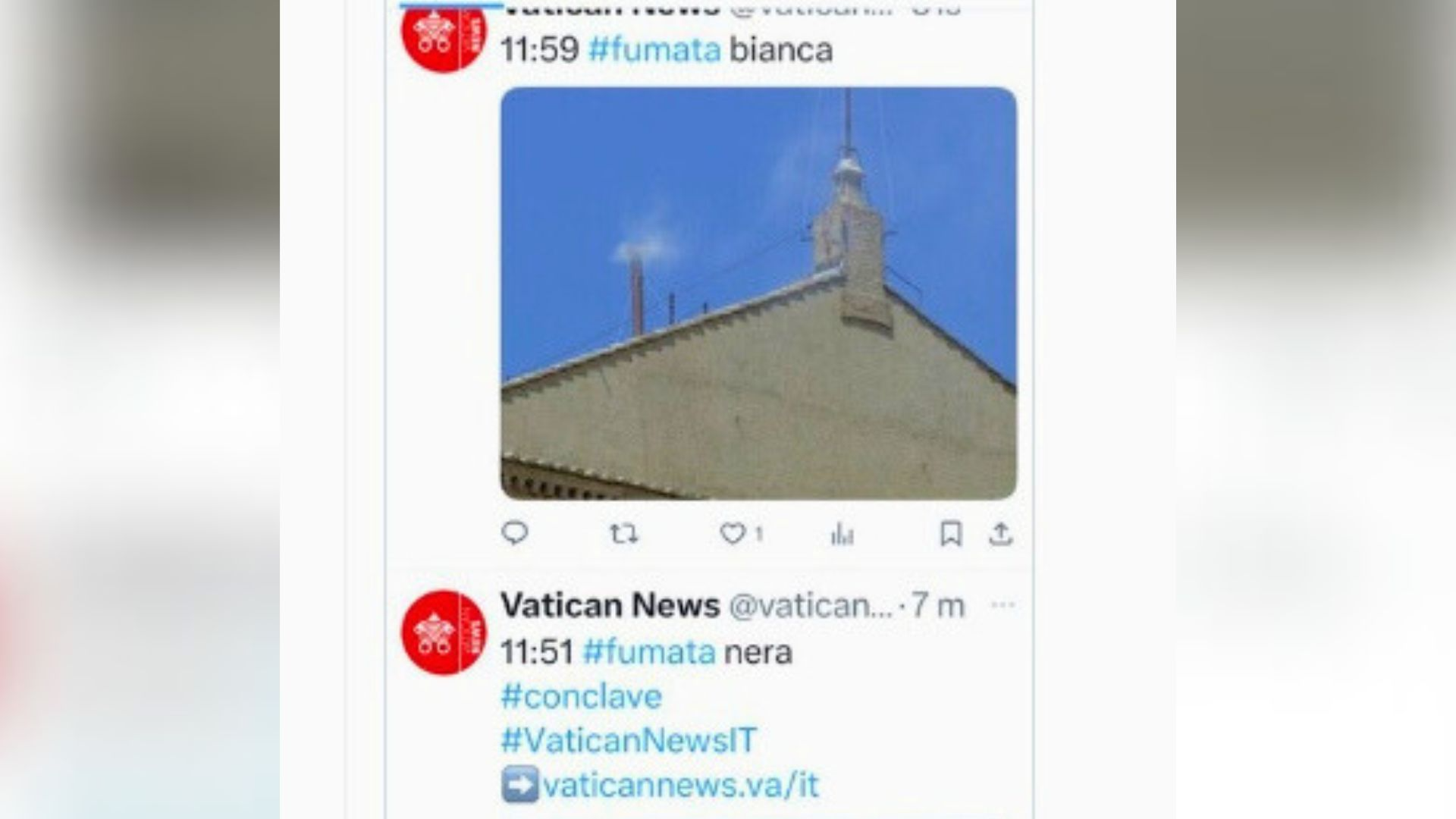Bookmark the fumata bianca tweet

pos(951,534)
